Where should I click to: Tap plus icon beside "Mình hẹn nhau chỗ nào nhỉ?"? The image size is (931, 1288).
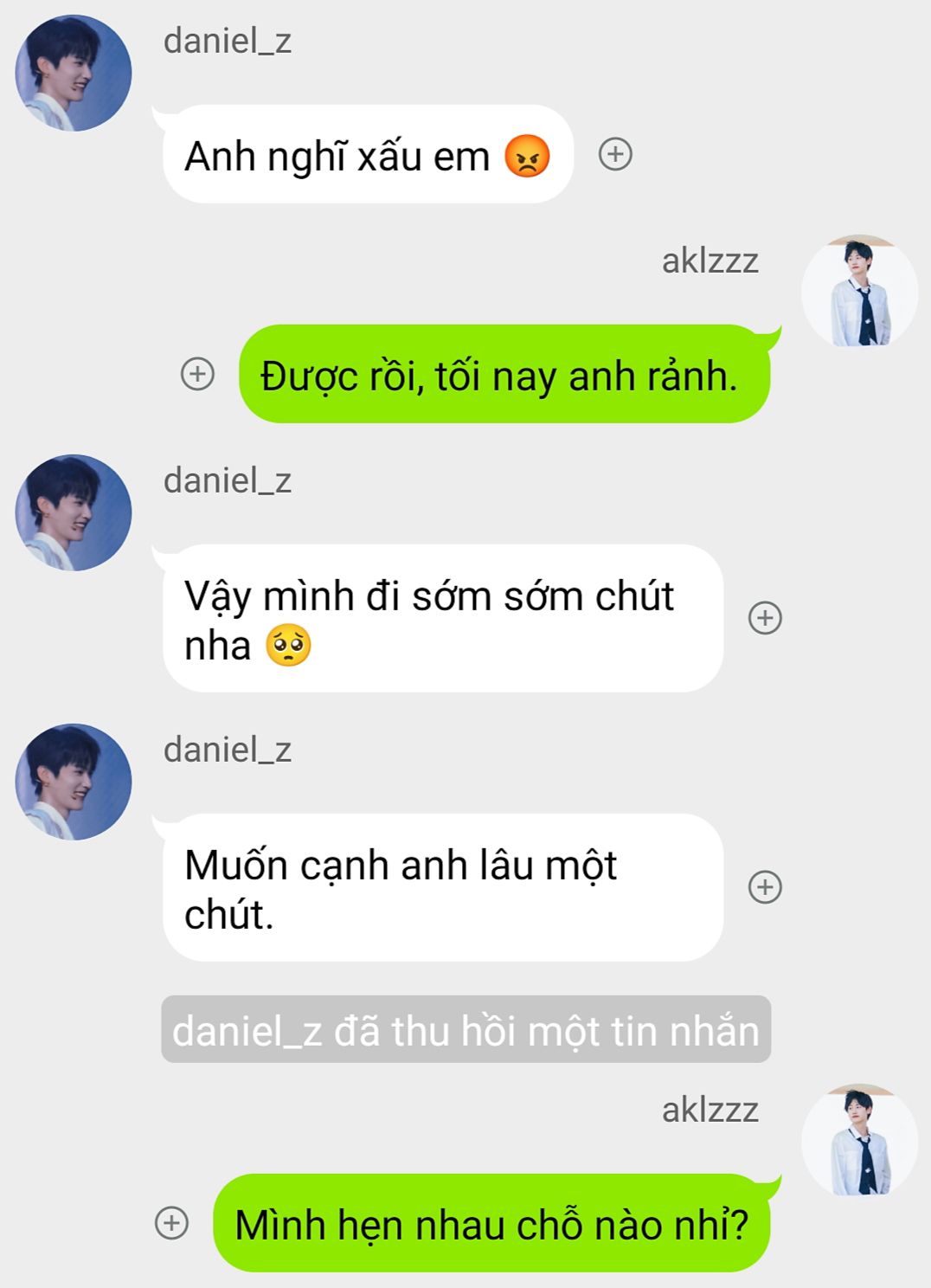point(171,1223)
